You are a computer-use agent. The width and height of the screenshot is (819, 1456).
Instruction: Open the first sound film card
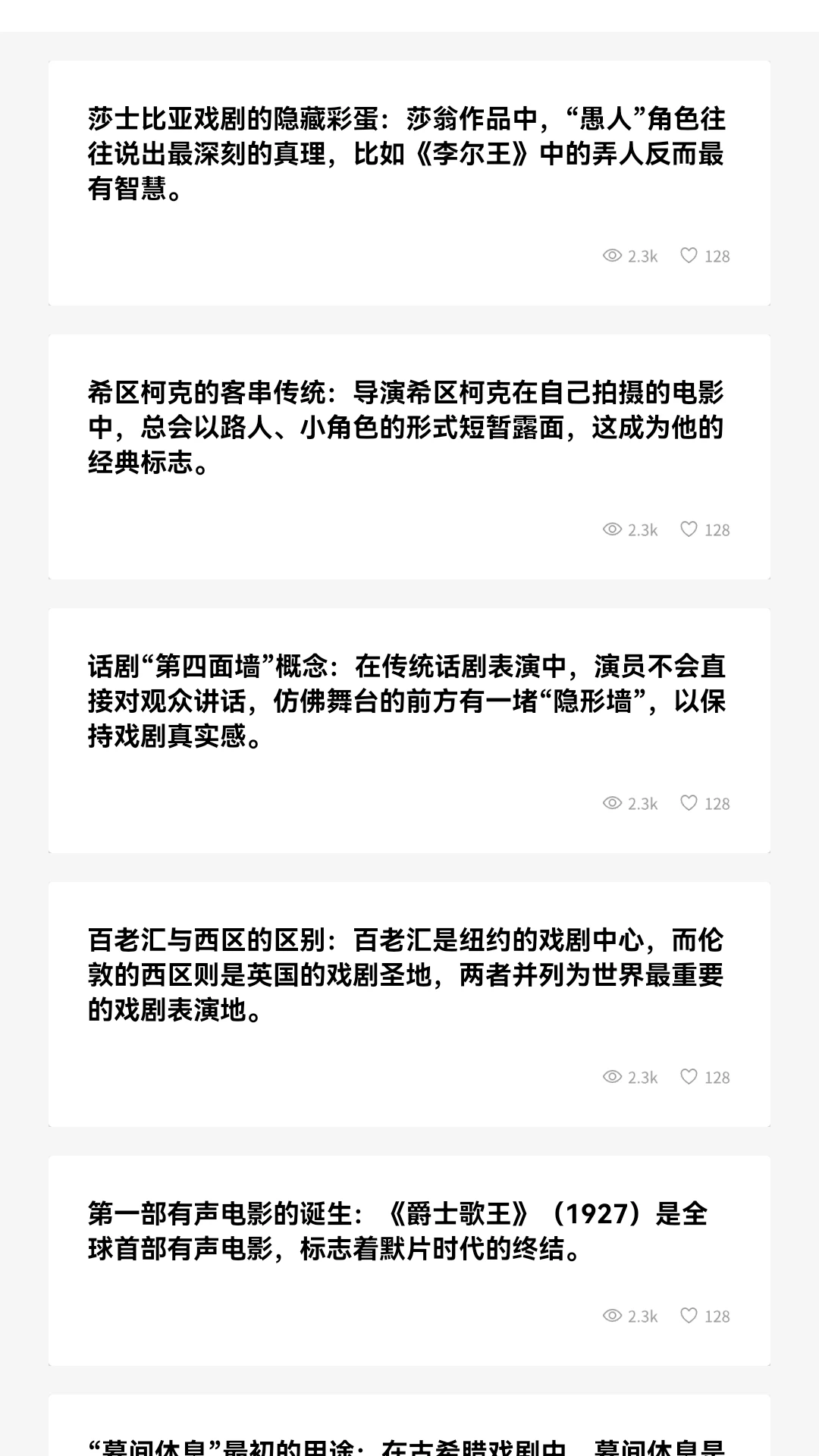coord(409,1260)
